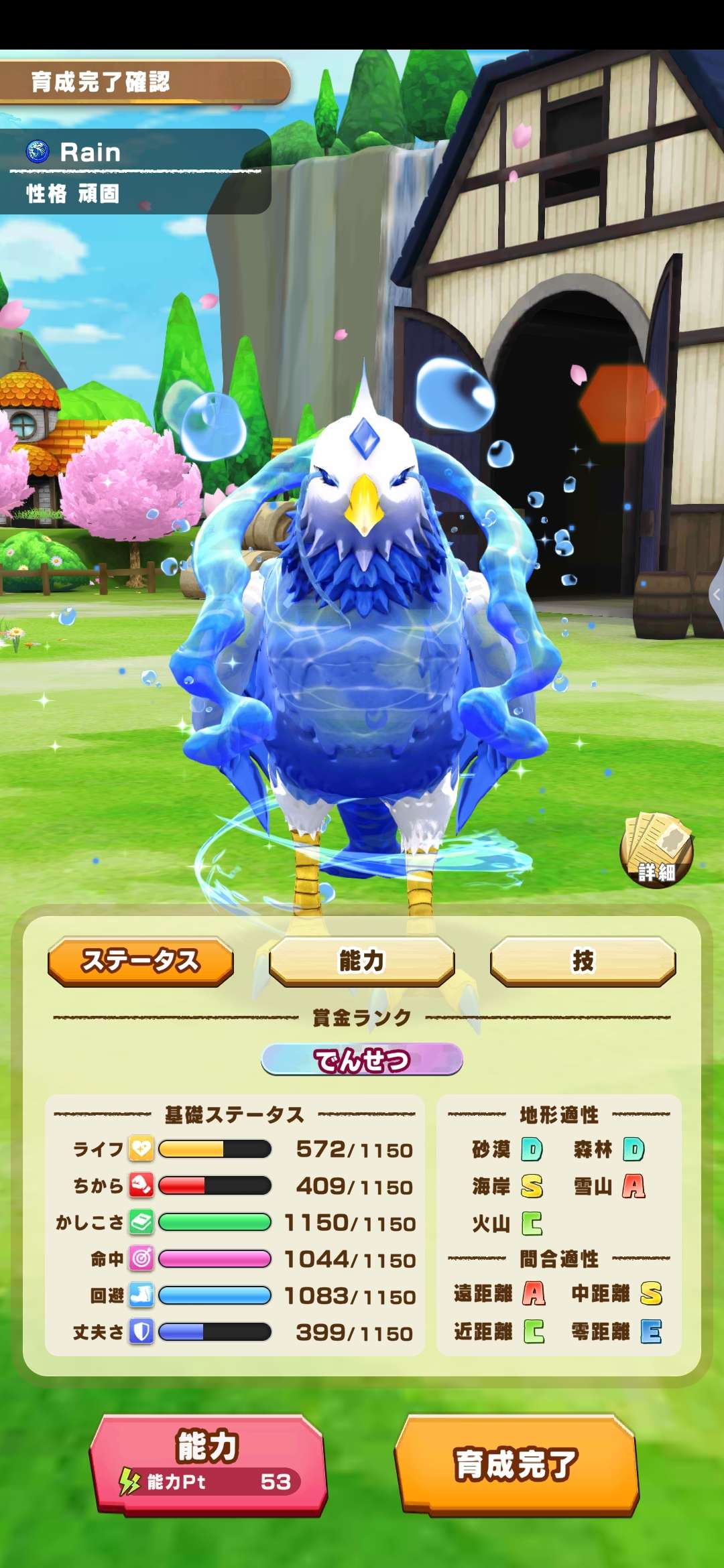
Task: Expand the side arrow handle
Action: click(x=716, y=594)
